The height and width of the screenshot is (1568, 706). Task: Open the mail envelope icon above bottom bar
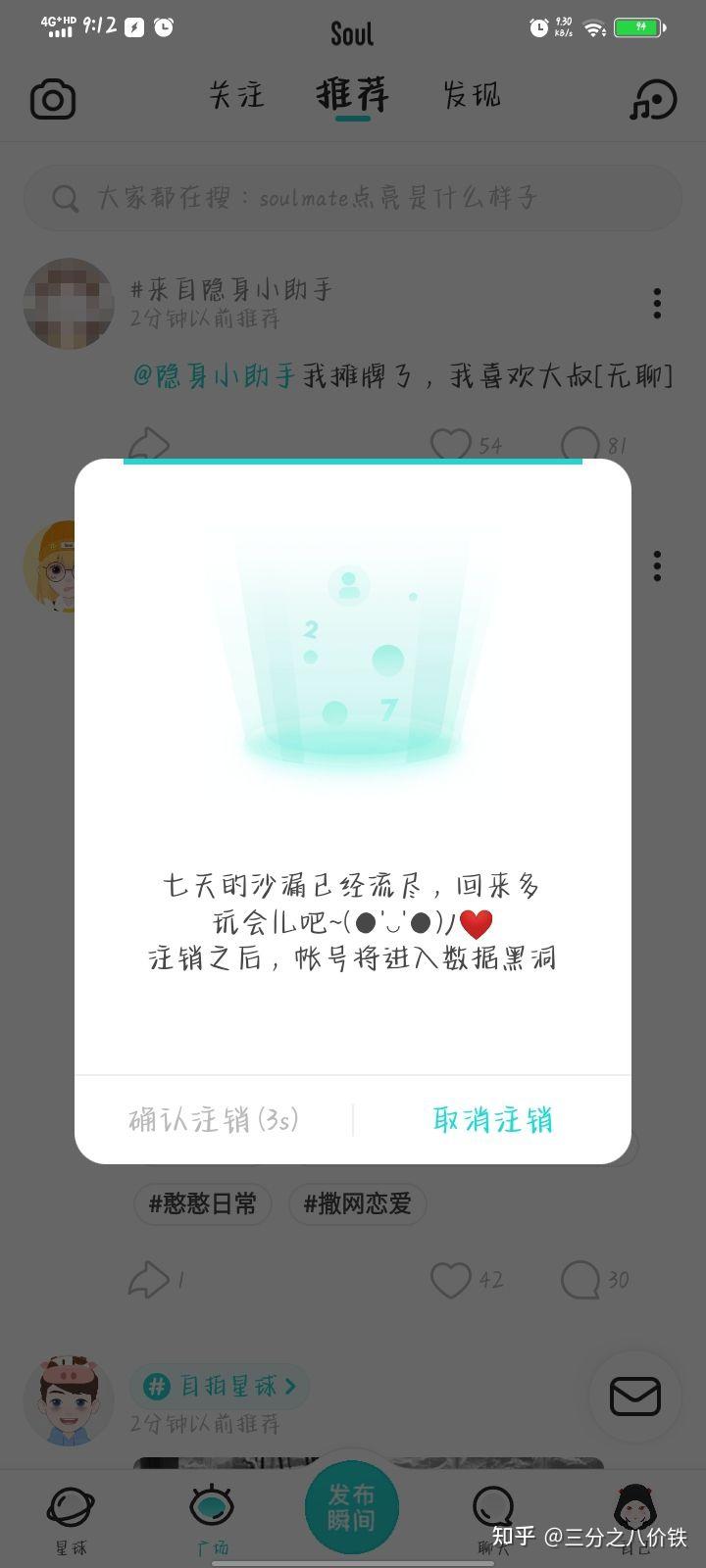pyautogui.click(x=634, y=1396)
